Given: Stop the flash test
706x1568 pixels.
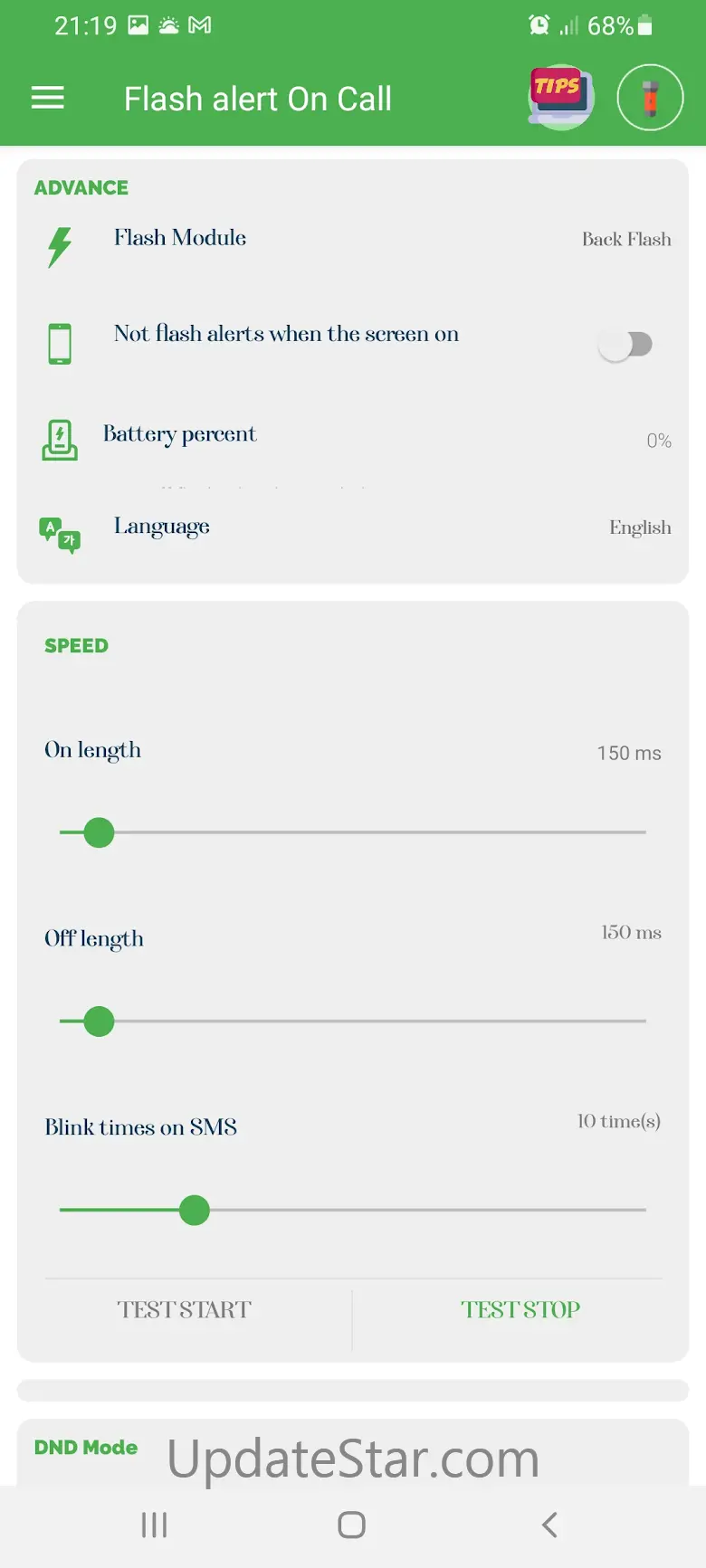Looking at the screenshot, I should tap(520, 1310).
